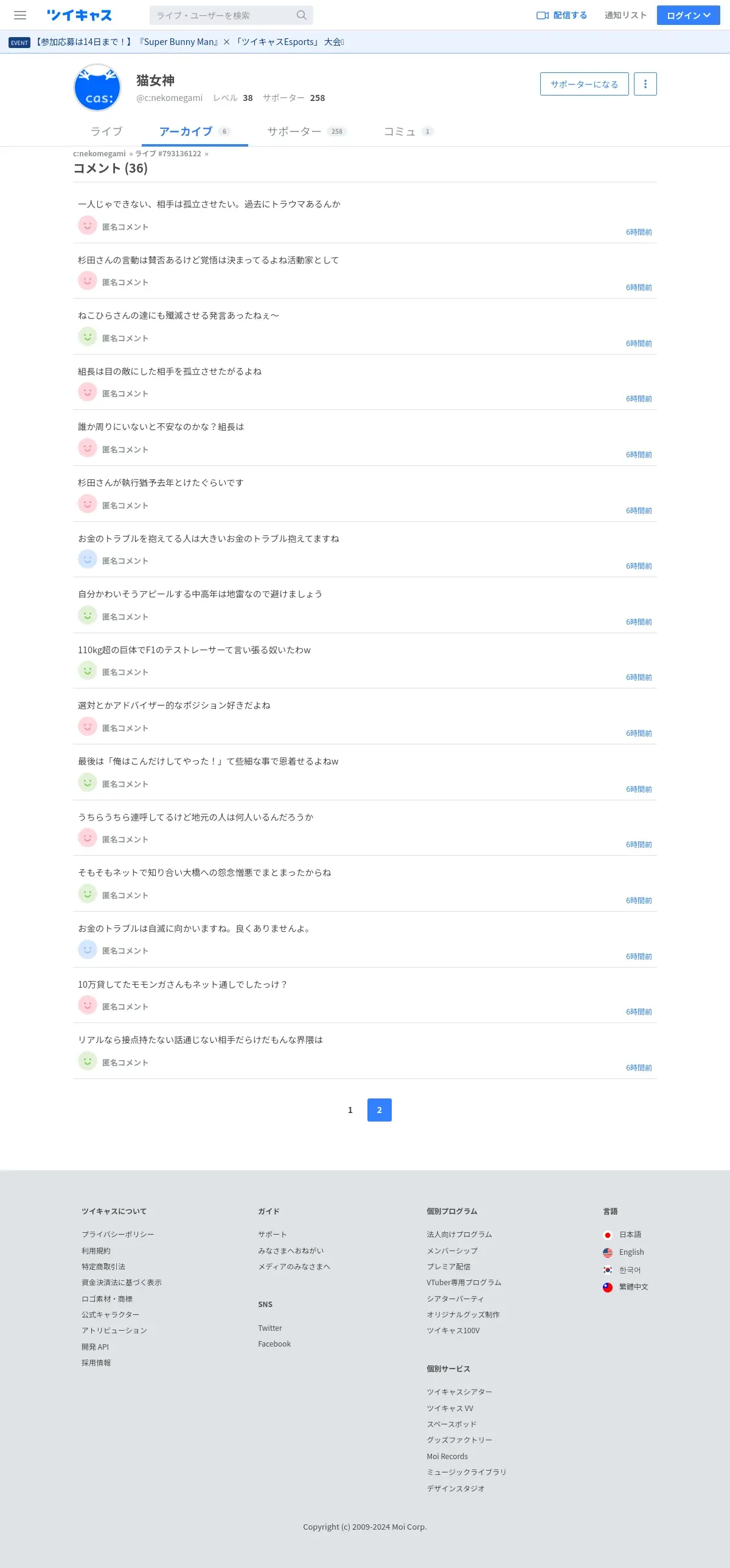Open the three-dot overflow menu
The width and height of the screenshot is (730, 1568).
pos(645,84)
